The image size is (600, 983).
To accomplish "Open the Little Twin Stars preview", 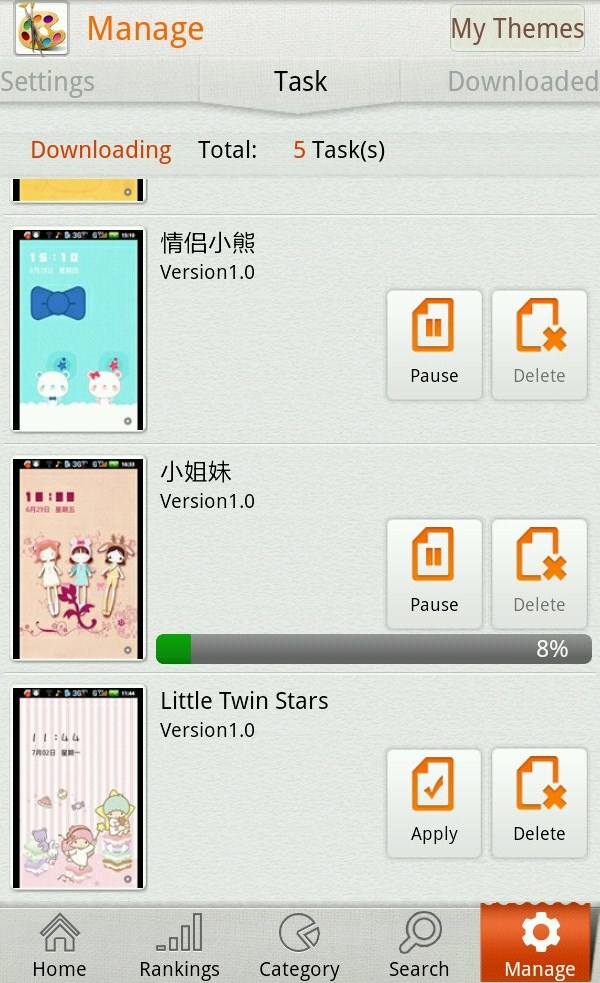I will [x=79, y=788].
